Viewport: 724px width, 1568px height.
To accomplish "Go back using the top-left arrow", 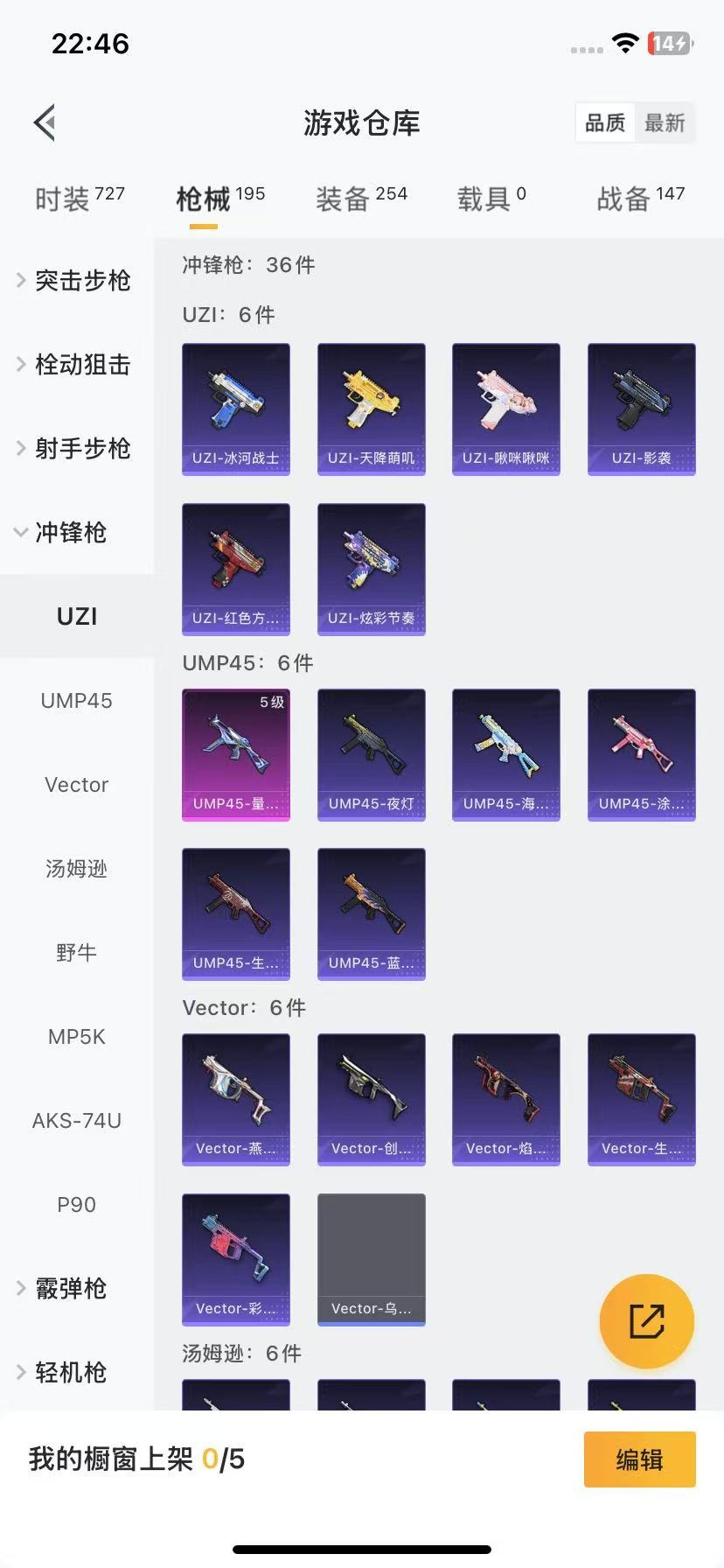I will (x=45, y=122).
